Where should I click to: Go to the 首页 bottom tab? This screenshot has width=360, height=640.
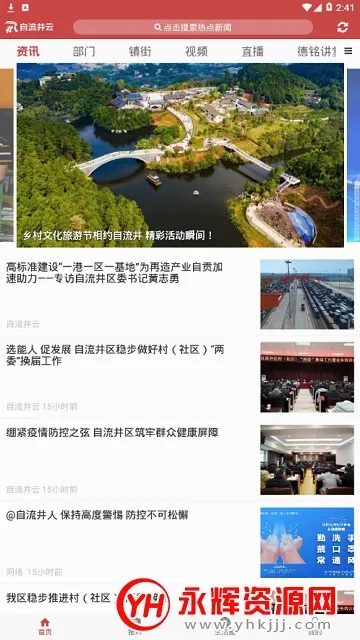[x=45, y=626]
